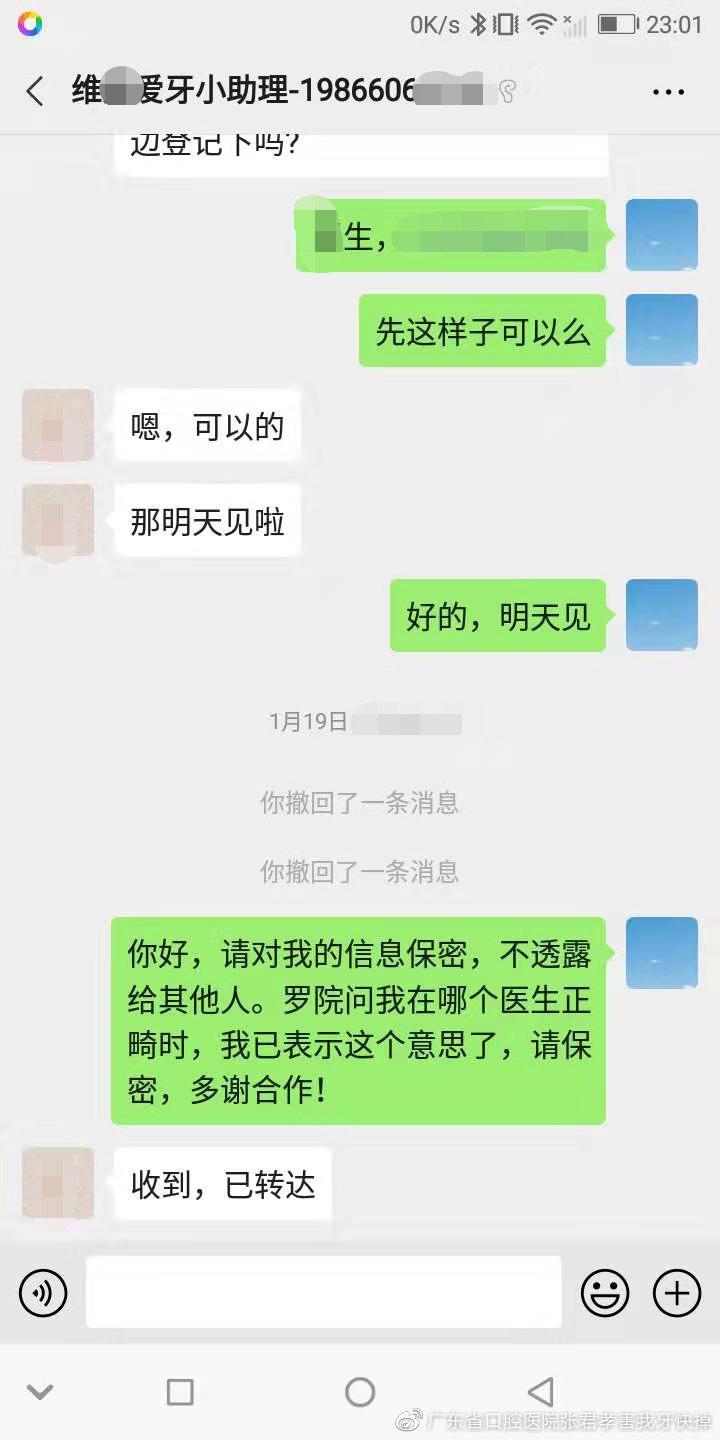
Task: Open the emoji picker
Action: 605,1293
